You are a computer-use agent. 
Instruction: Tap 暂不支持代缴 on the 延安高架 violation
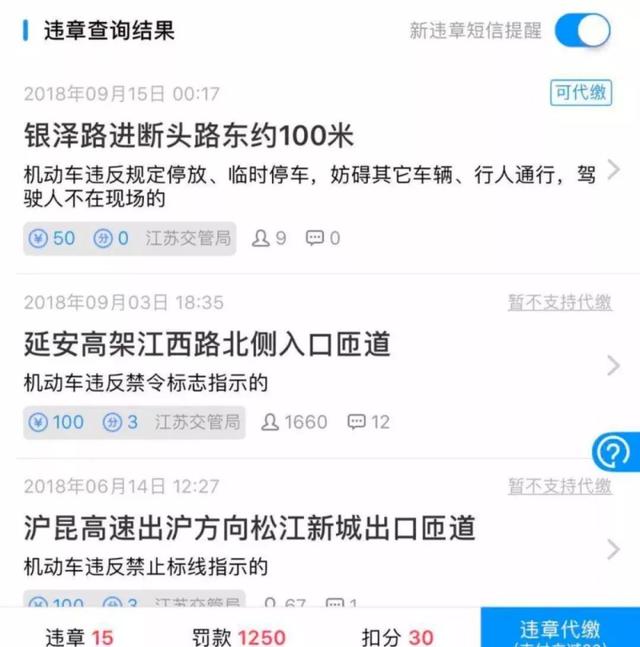[559, 302]
